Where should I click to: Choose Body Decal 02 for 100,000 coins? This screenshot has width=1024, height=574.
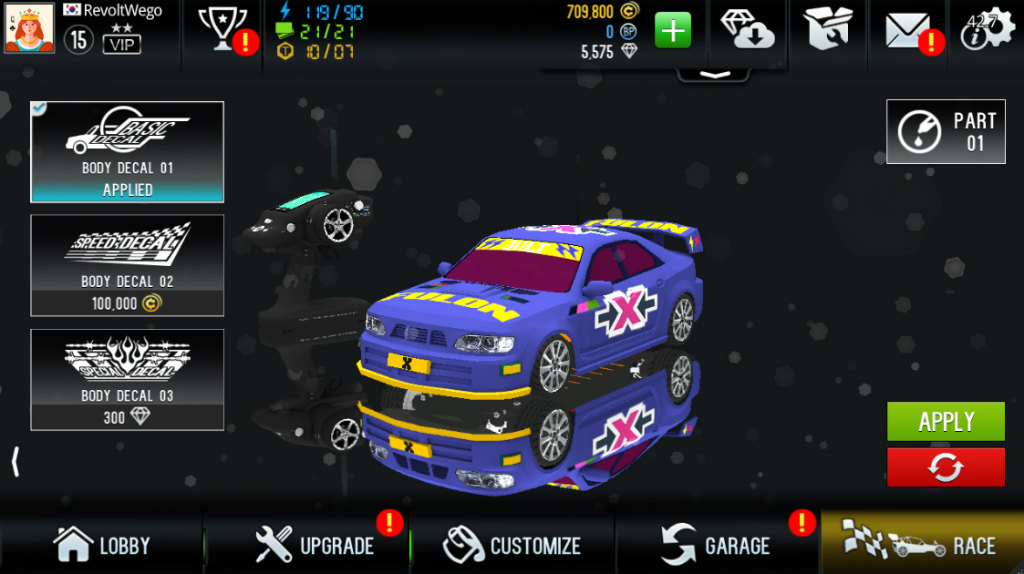pyautogui.click(x=127, y=265)
